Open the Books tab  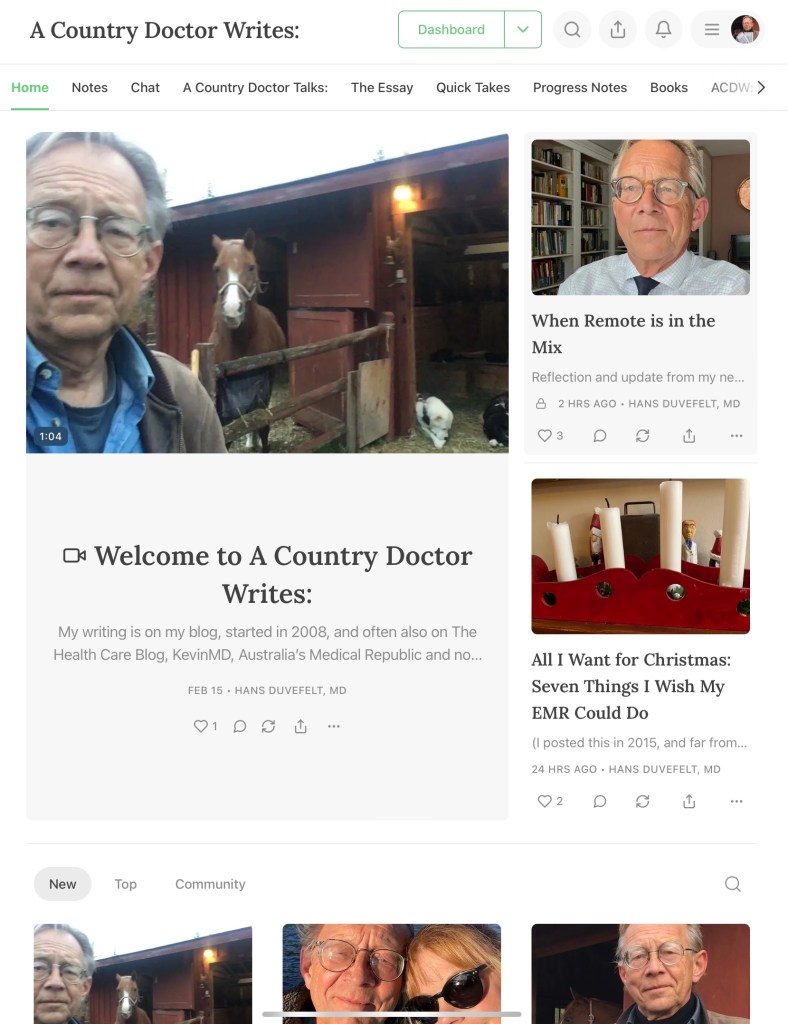pos(669,87)
